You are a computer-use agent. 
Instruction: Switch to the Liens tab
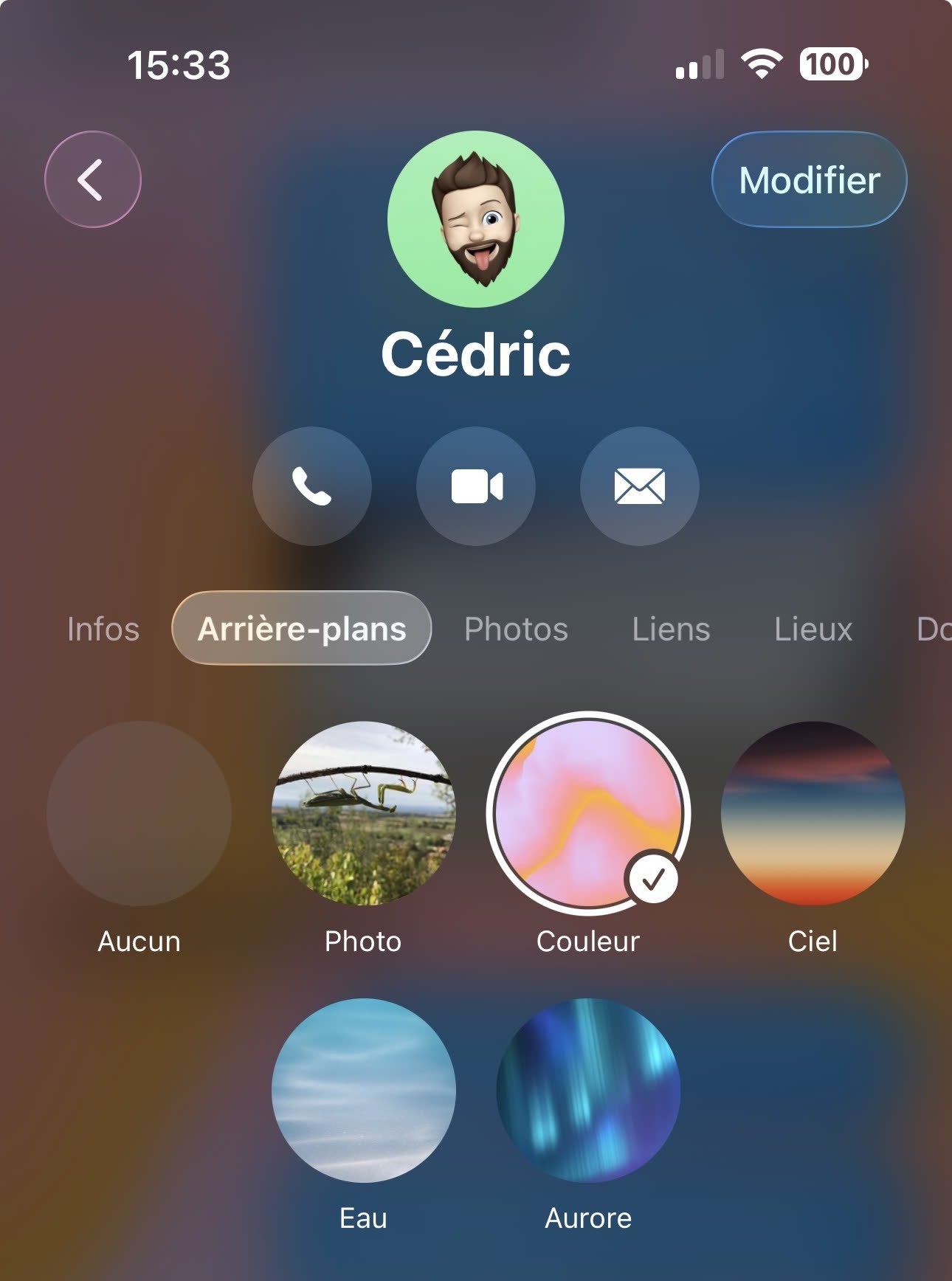(670, 629)
